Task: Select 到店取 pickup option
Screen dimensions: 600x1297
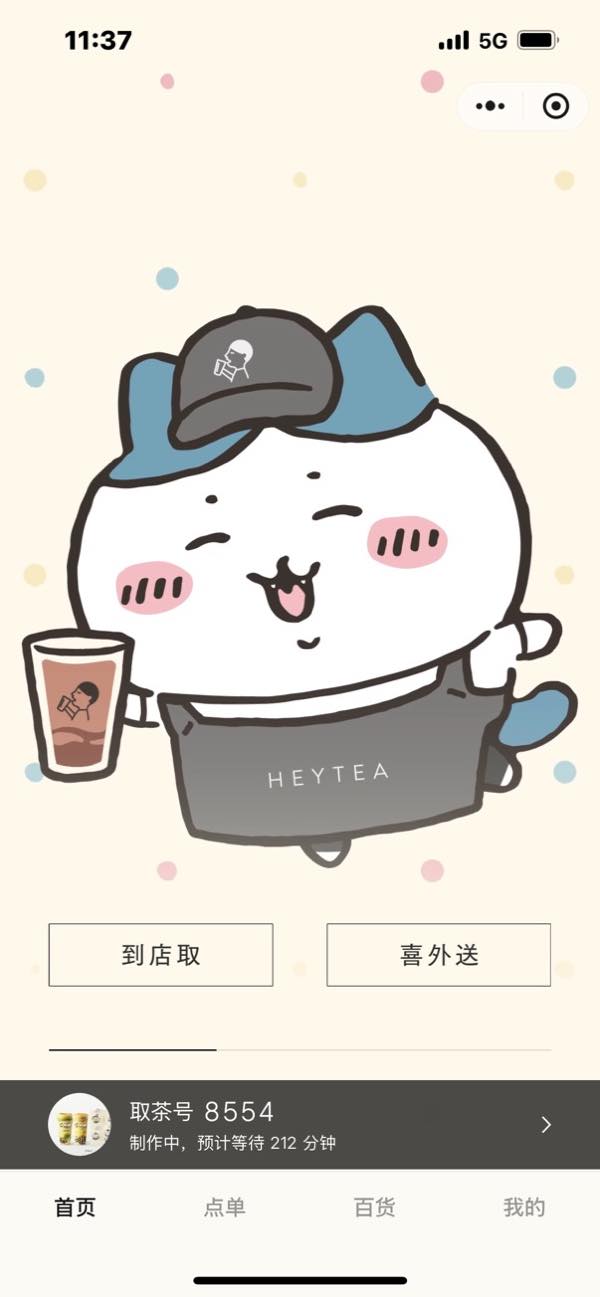Action: point(161,955)
